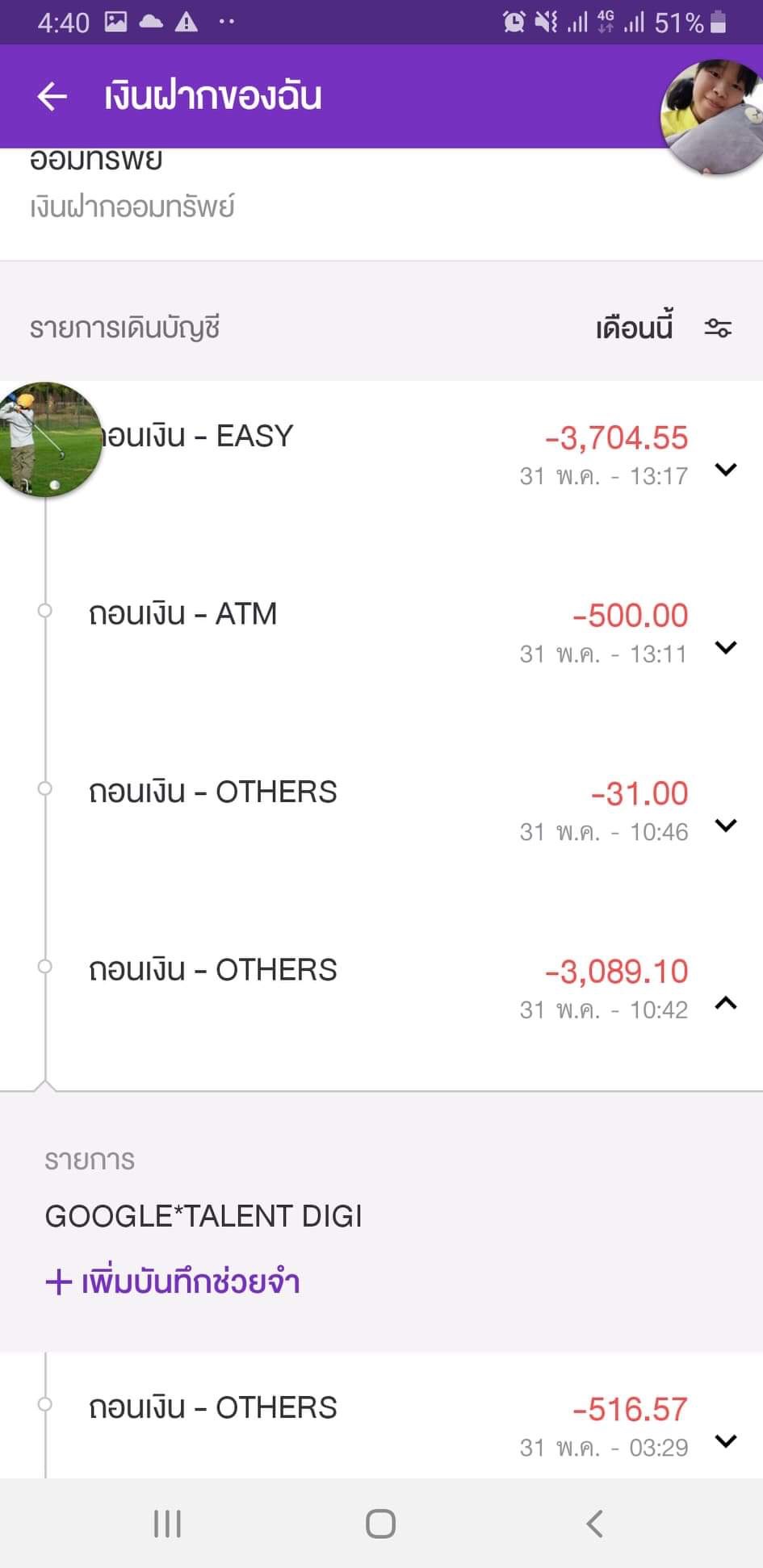Collapse the -3,089.10 OTHERS withdrawal details

pos(726,1003)
